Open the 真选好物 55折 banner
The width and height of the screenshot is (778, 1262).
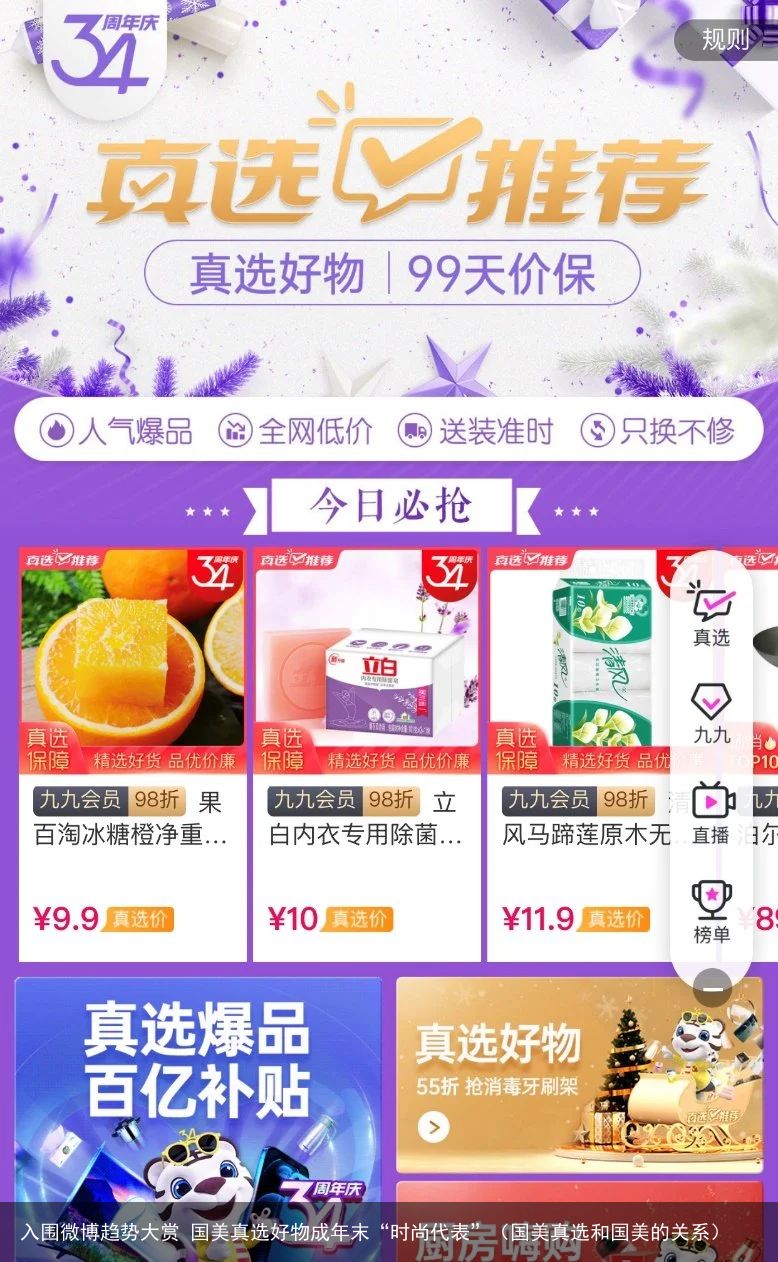(579, 1073)
